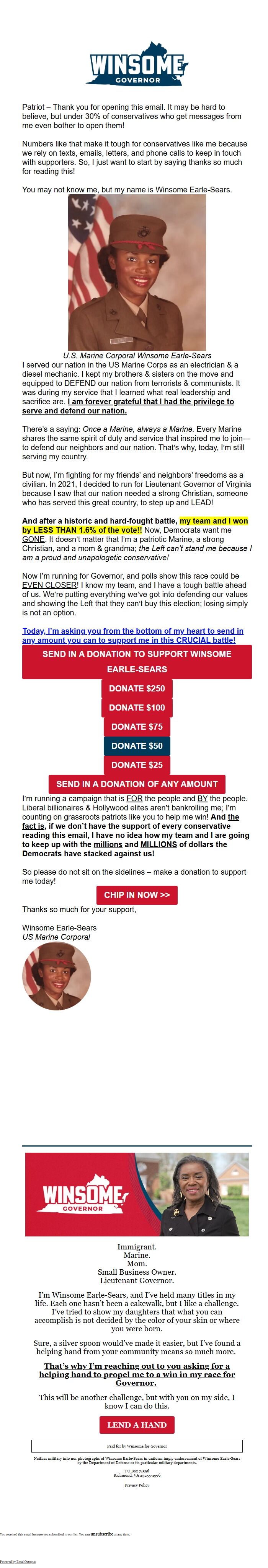This screenshot has height=1568, width=268.
Task: Select the Donate $250 button
Action: [x=136, y=688]
